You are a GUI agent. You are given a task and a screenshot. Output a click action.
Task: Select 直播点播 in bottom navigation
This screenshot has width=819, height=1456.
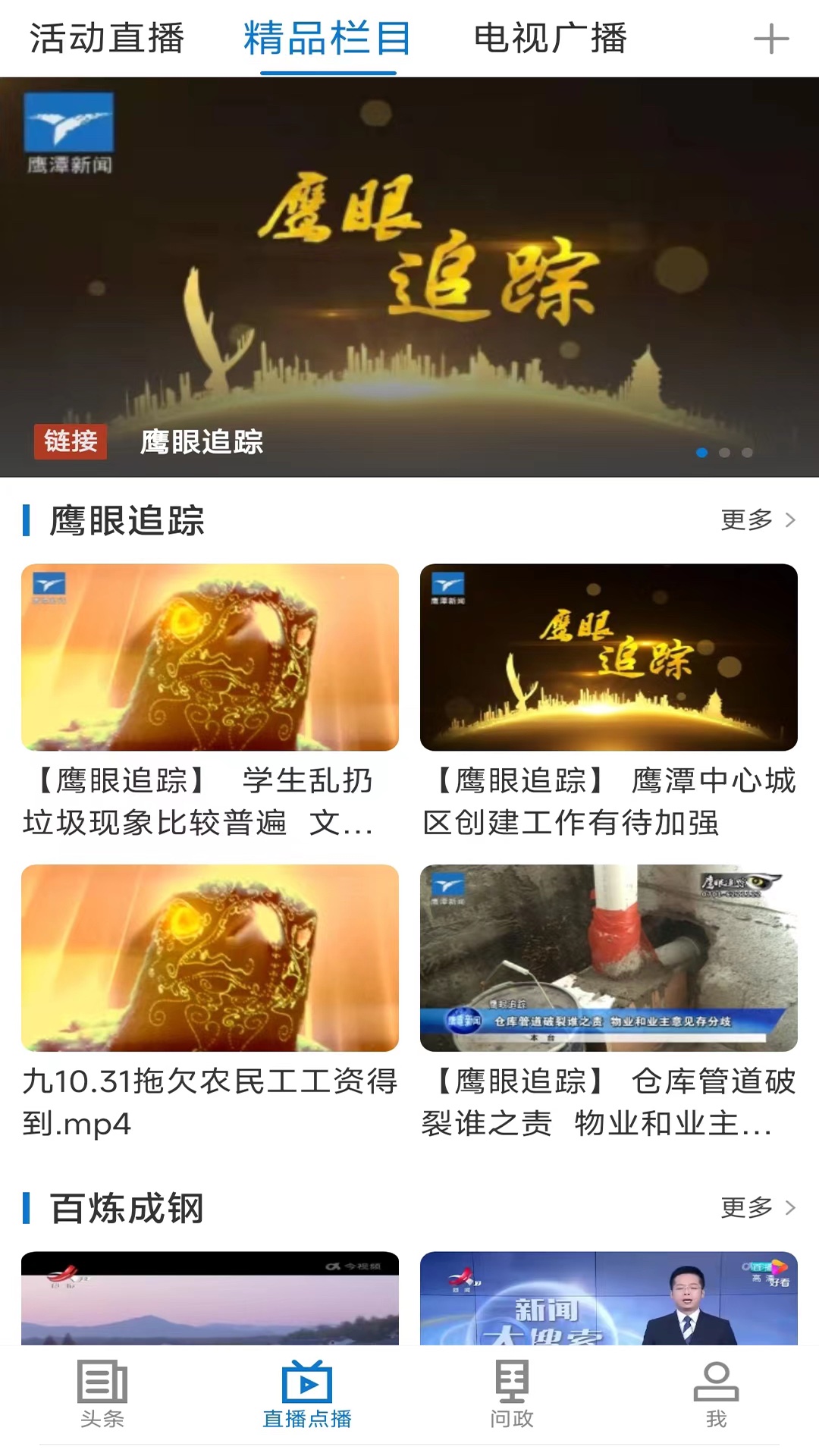pyautogui.click(x=307, y=1394)
